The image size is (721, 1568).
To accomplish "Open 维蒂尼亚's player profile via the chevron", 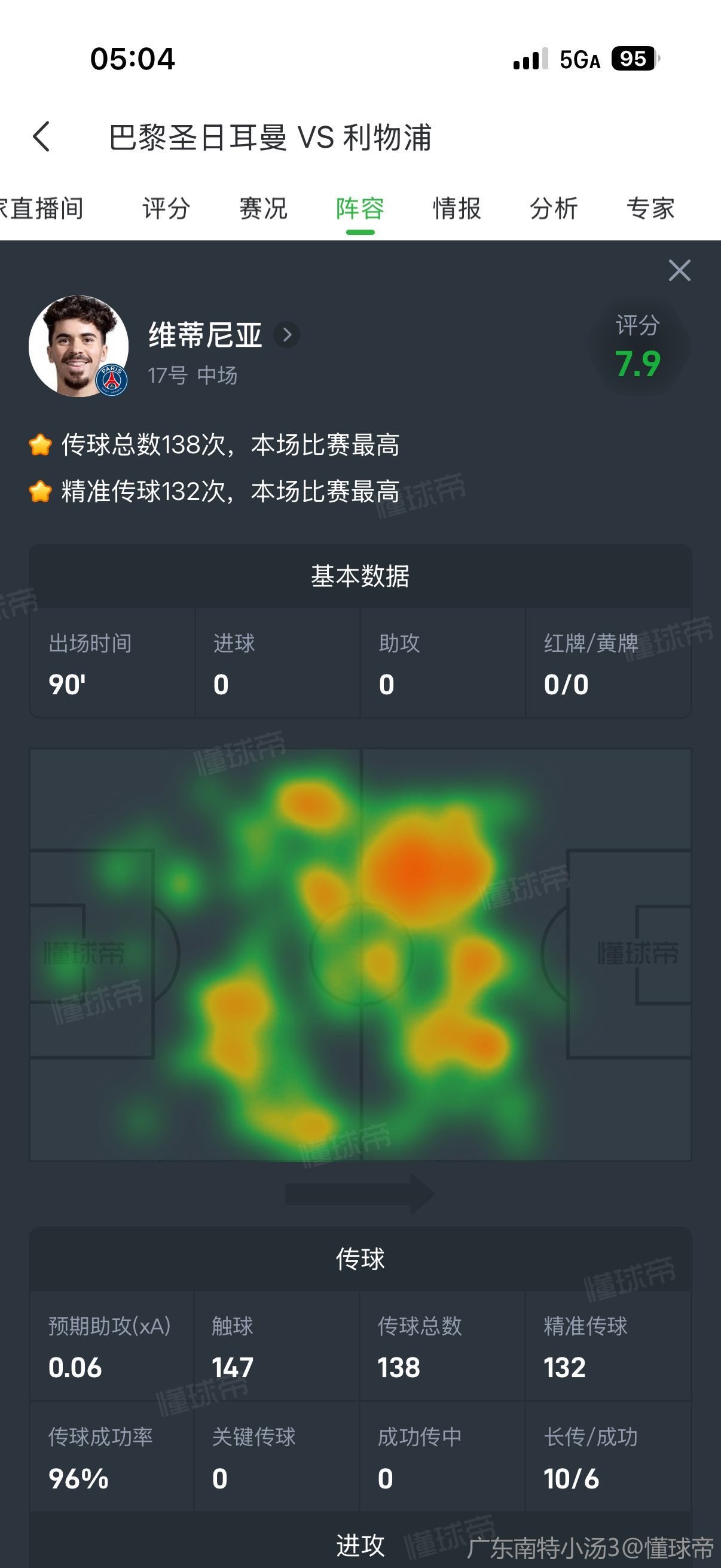I will pyautogui.click(x=286, y=335).
